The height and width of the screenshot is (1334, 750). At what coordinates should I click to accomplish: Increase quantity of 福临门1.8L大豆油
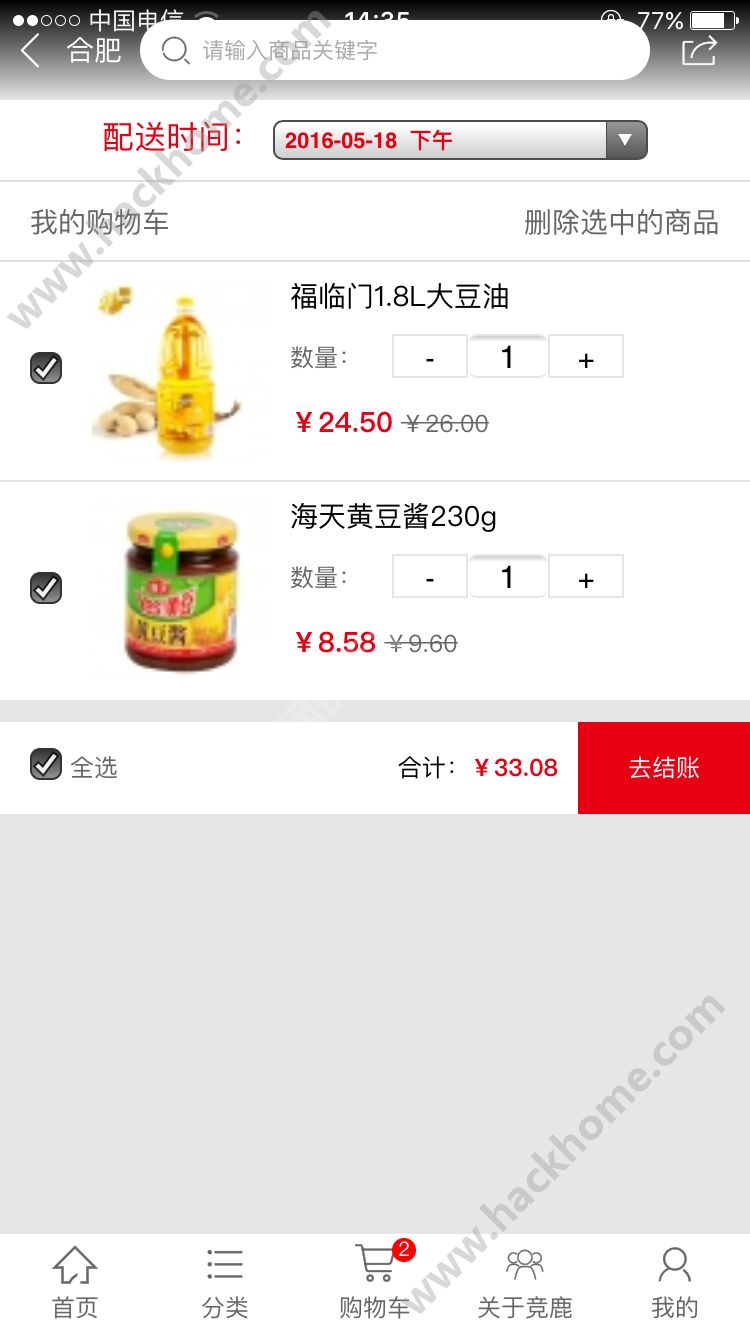click(x=586, y=357)
